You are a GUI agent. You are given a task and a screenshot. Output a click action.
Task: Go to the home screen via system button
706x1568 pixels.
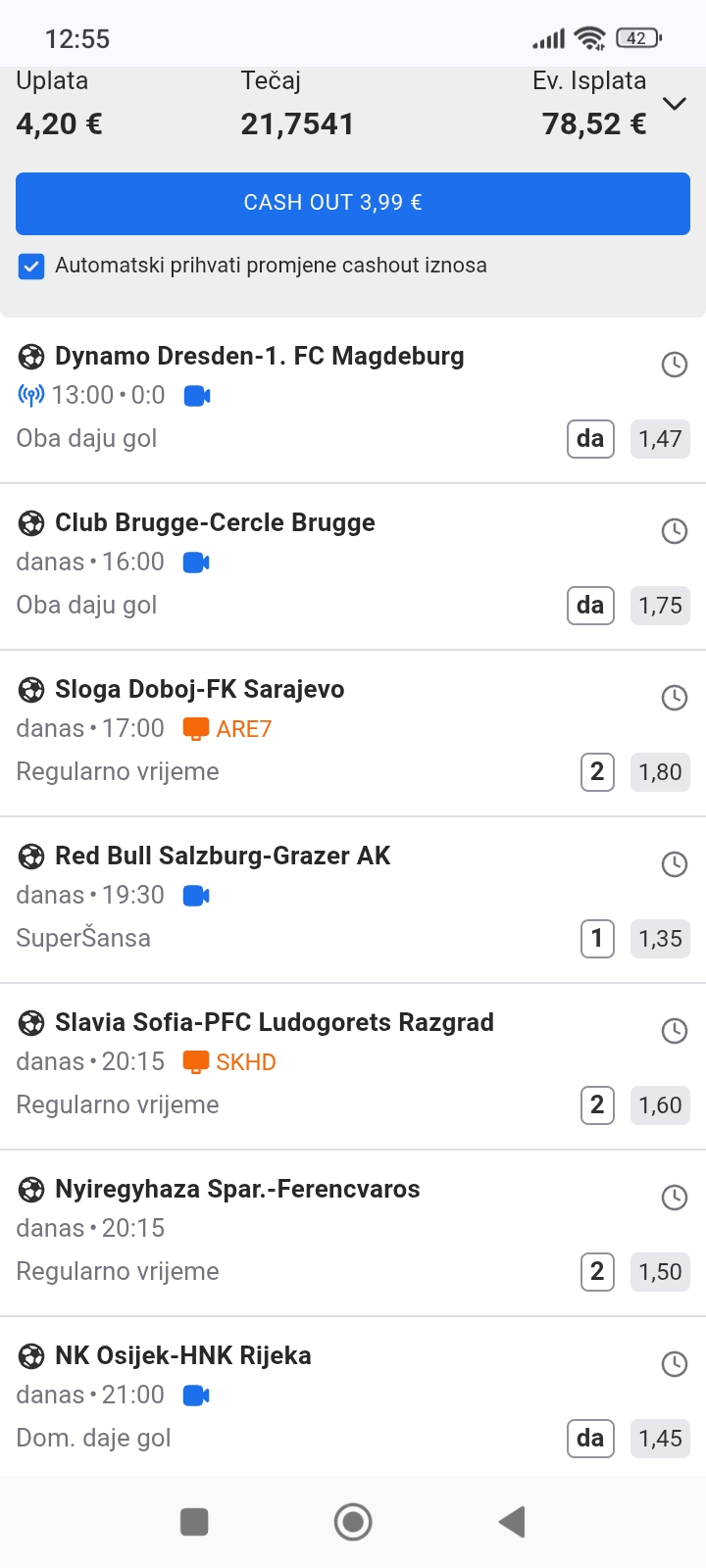point(353,1522)
